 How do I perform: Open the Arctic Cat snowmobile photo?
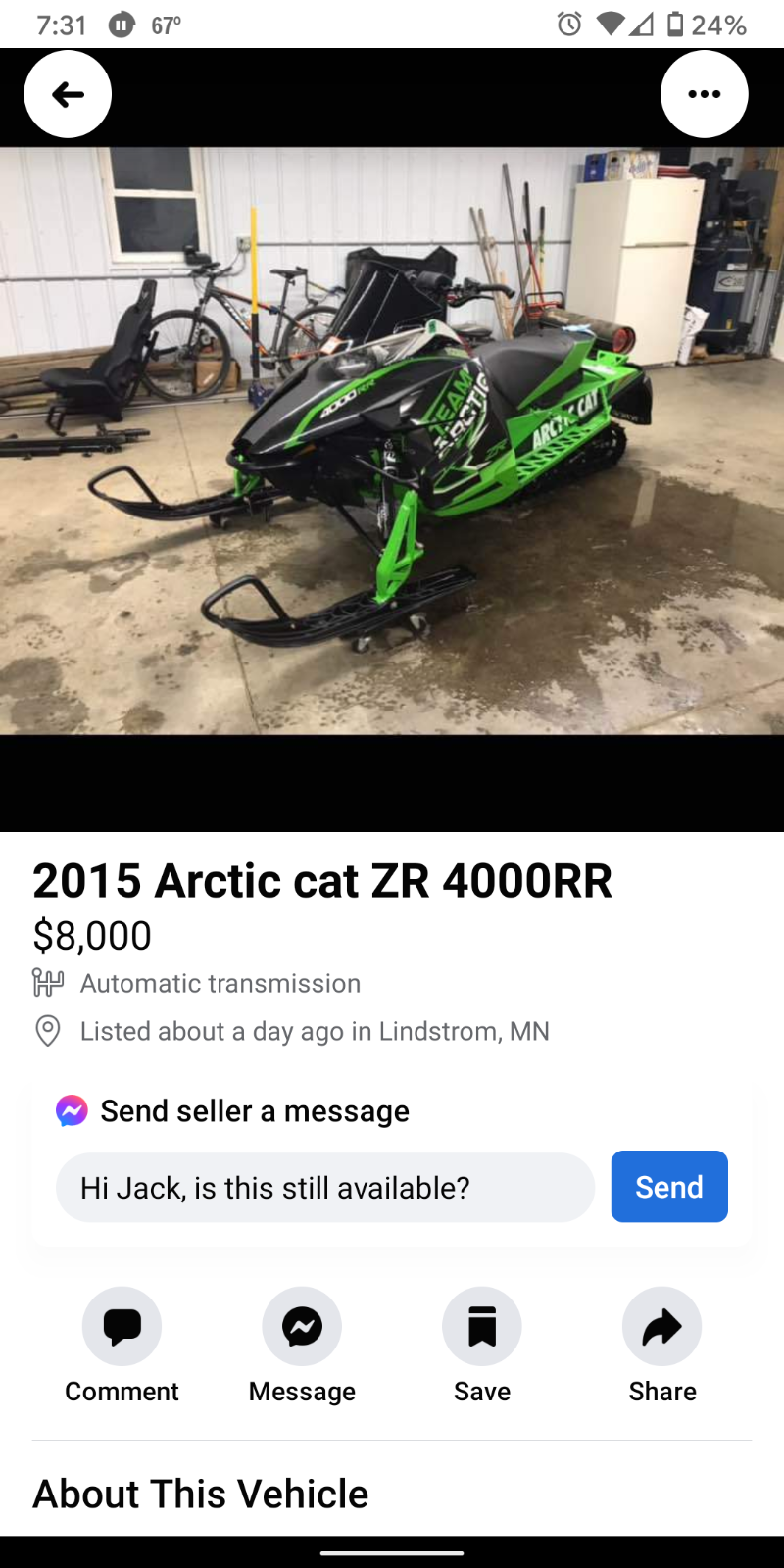click(x=392, y=441)
